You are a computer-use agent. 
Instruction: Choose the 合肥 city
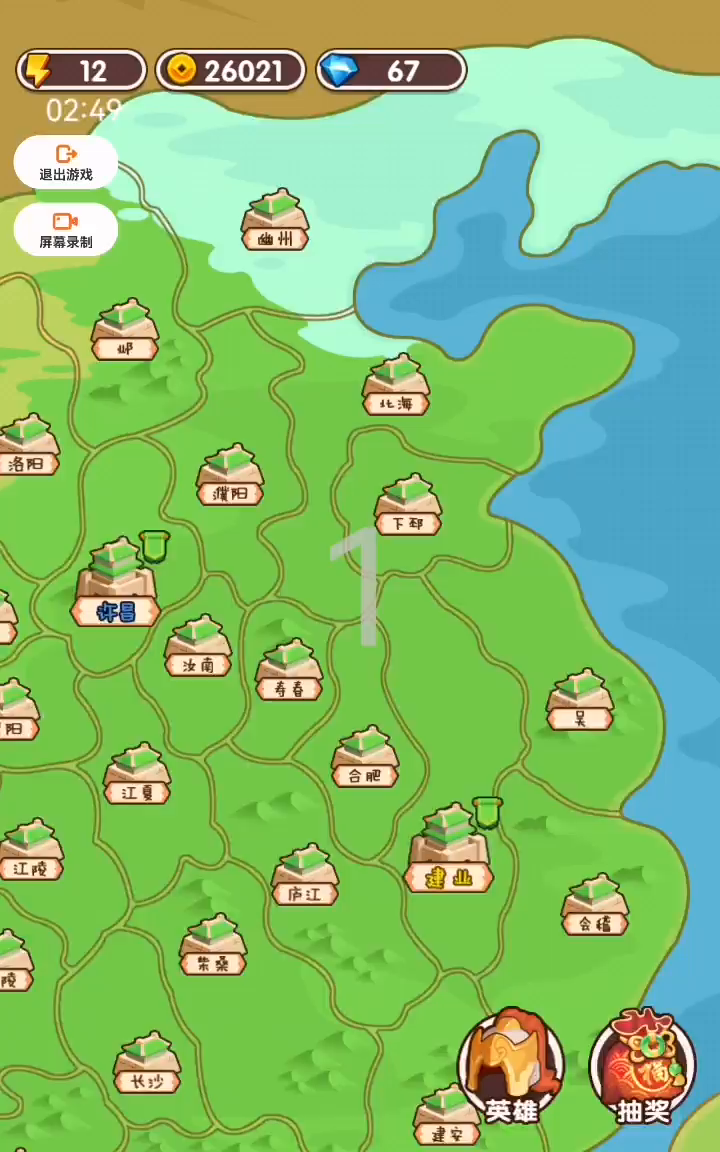coord(365,757)
